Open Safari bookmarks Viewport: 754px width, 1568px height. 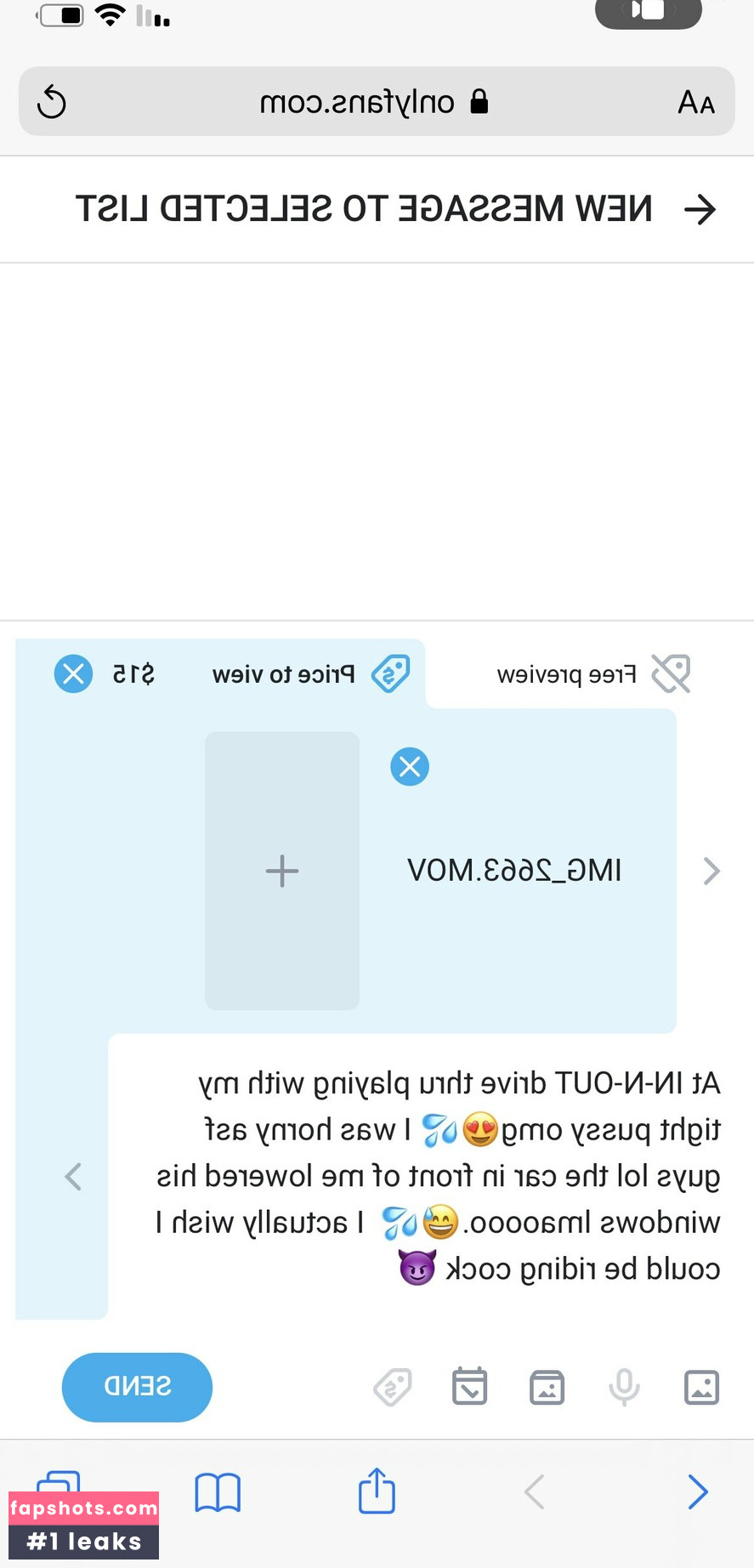[x=218, y=1493]
